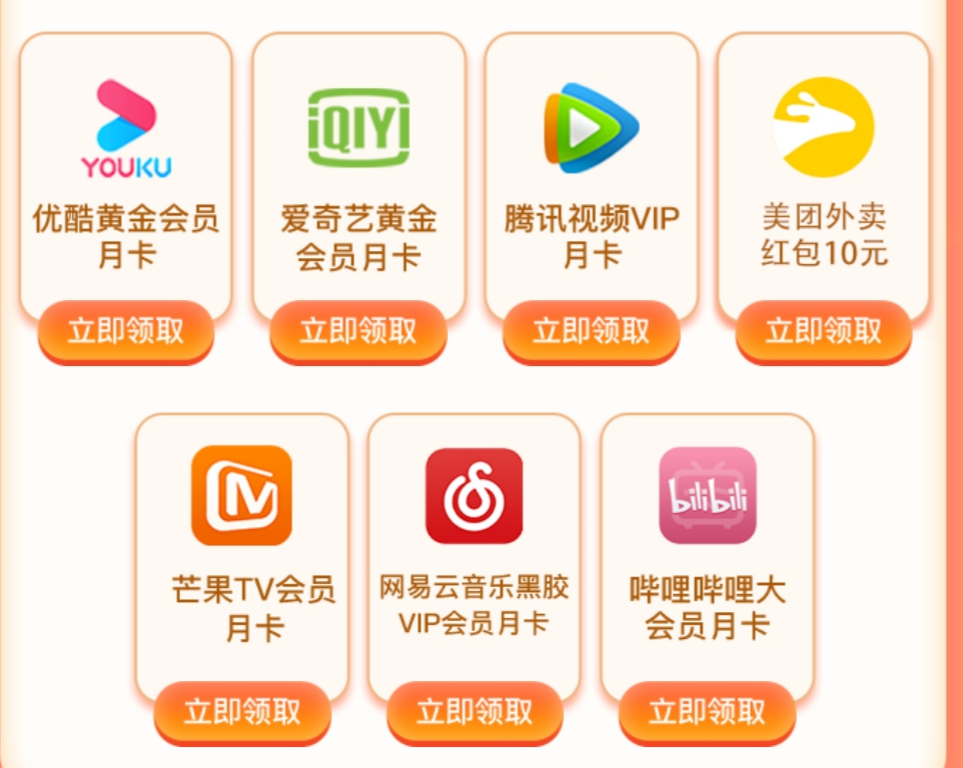
Task: Select 立即领取 under 哔哩哔哩大会员月卡
Action: click(x=707, y=712)
